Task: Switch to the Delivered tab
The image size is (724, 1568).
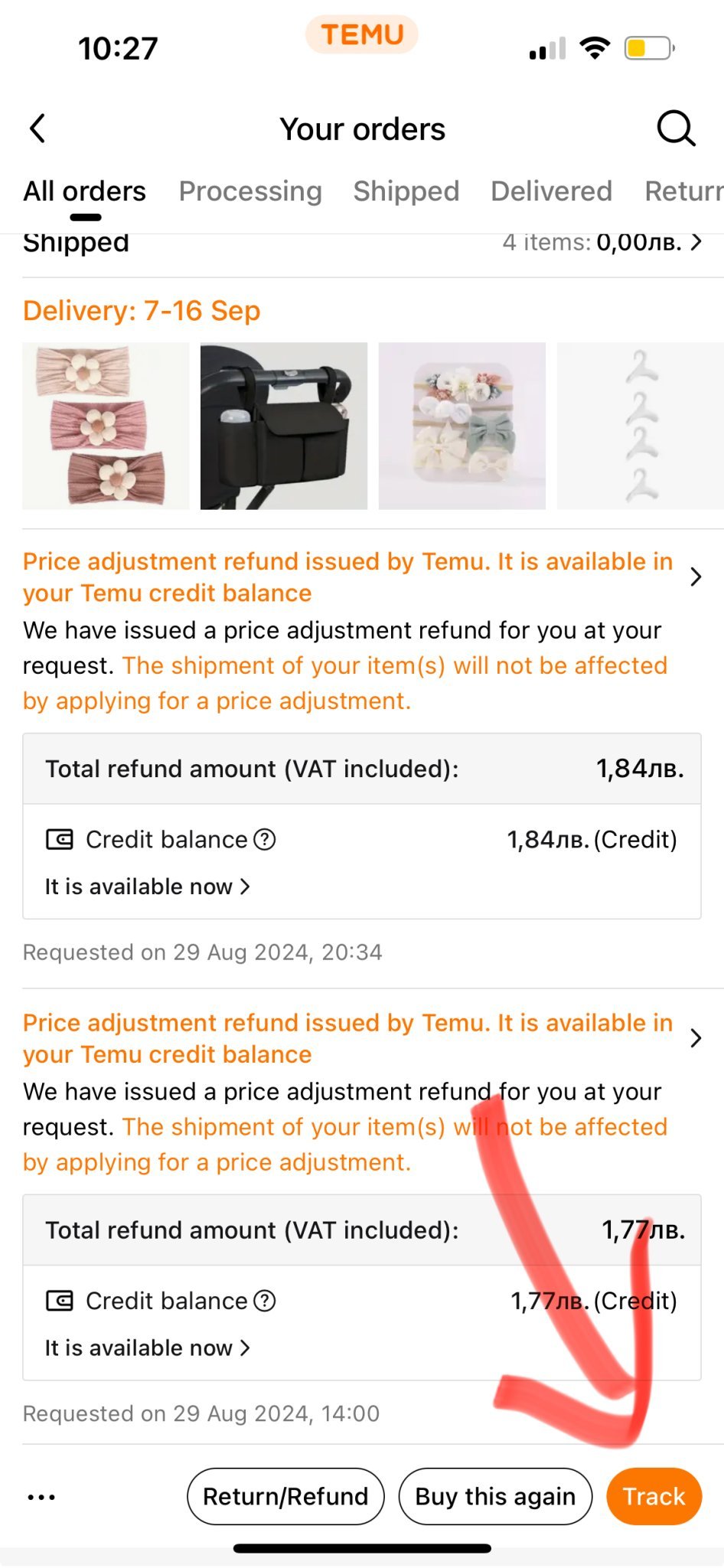Action: coord(551,191)
